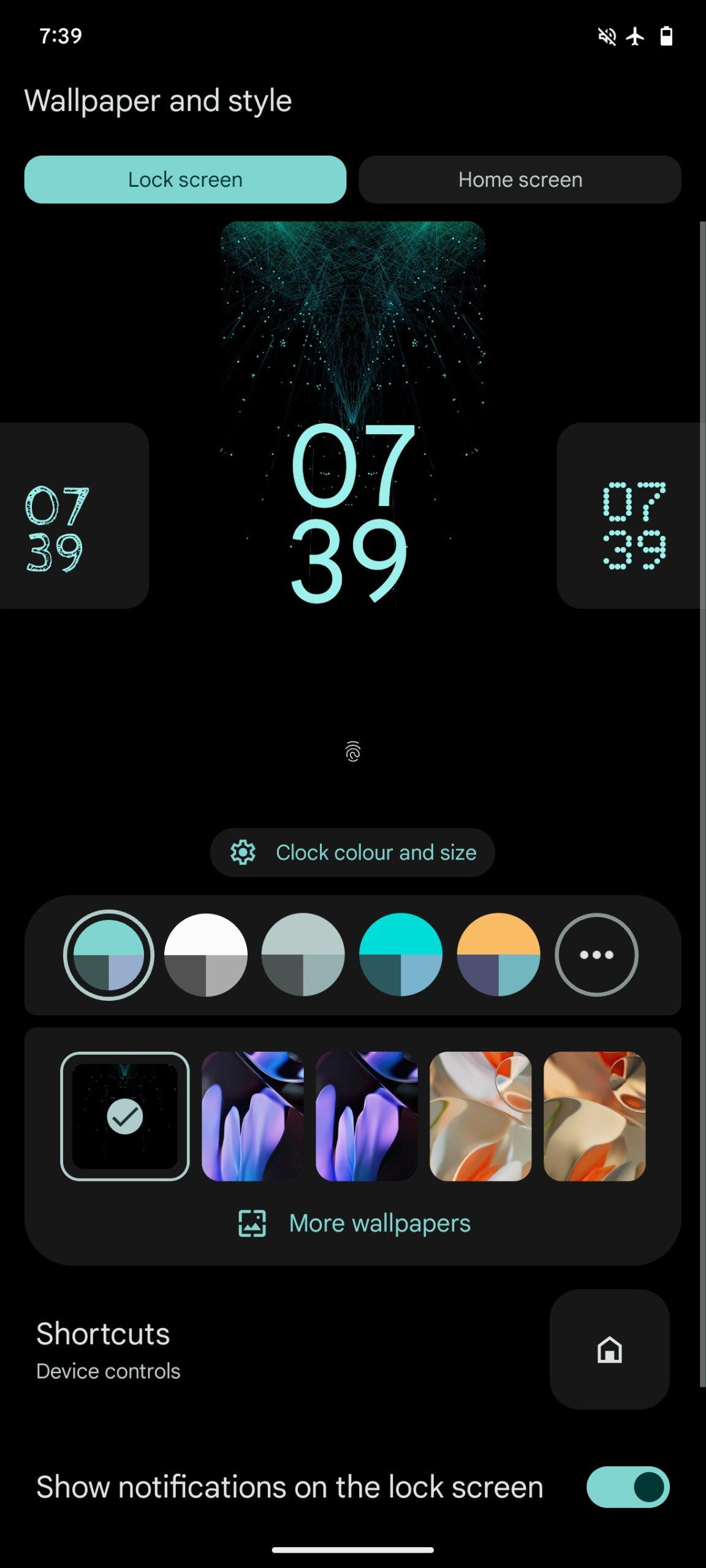Choose the dotted digital clock style
The height and width of the screenshot is (1568, 706).
[631, 516]
